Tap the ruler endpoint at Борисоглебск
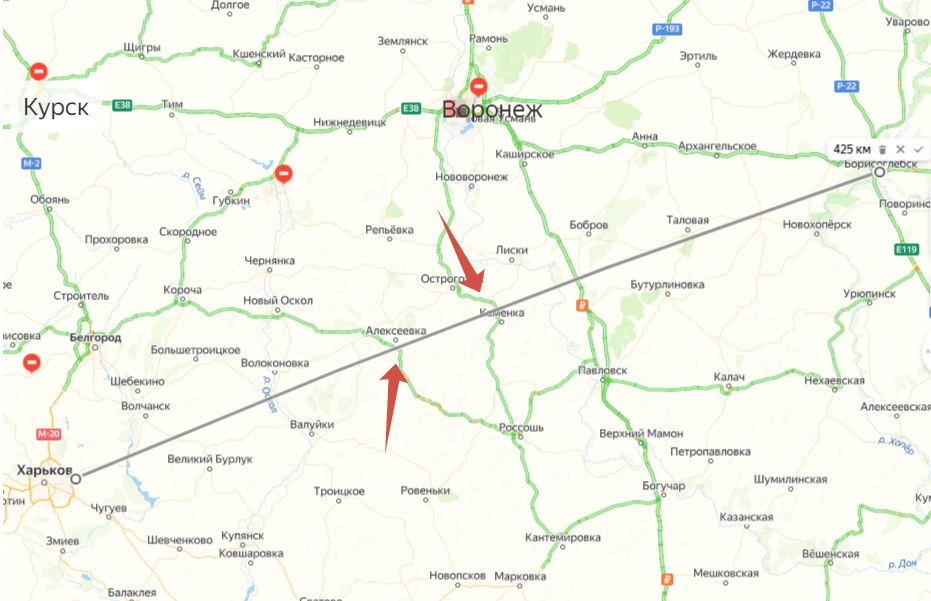Viewport: 931px width, 601px height. click(879, 172)
